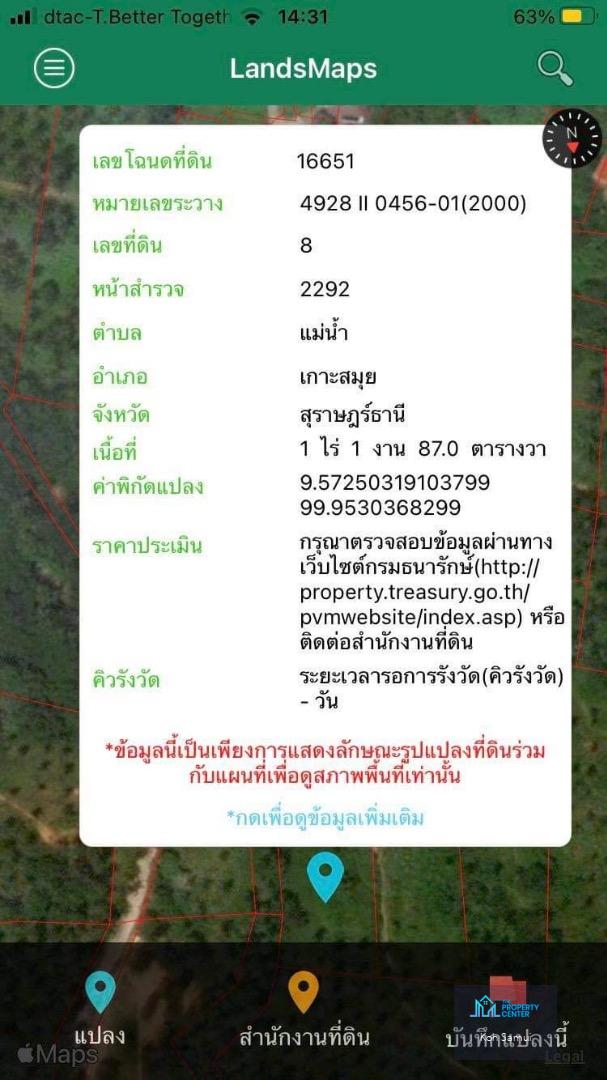The height and width of the screenshot is (1080, 607).
Task: Save parcel with บันทึกแปลงนี้
Action: pyautogui.click(x=506, y=1008)
